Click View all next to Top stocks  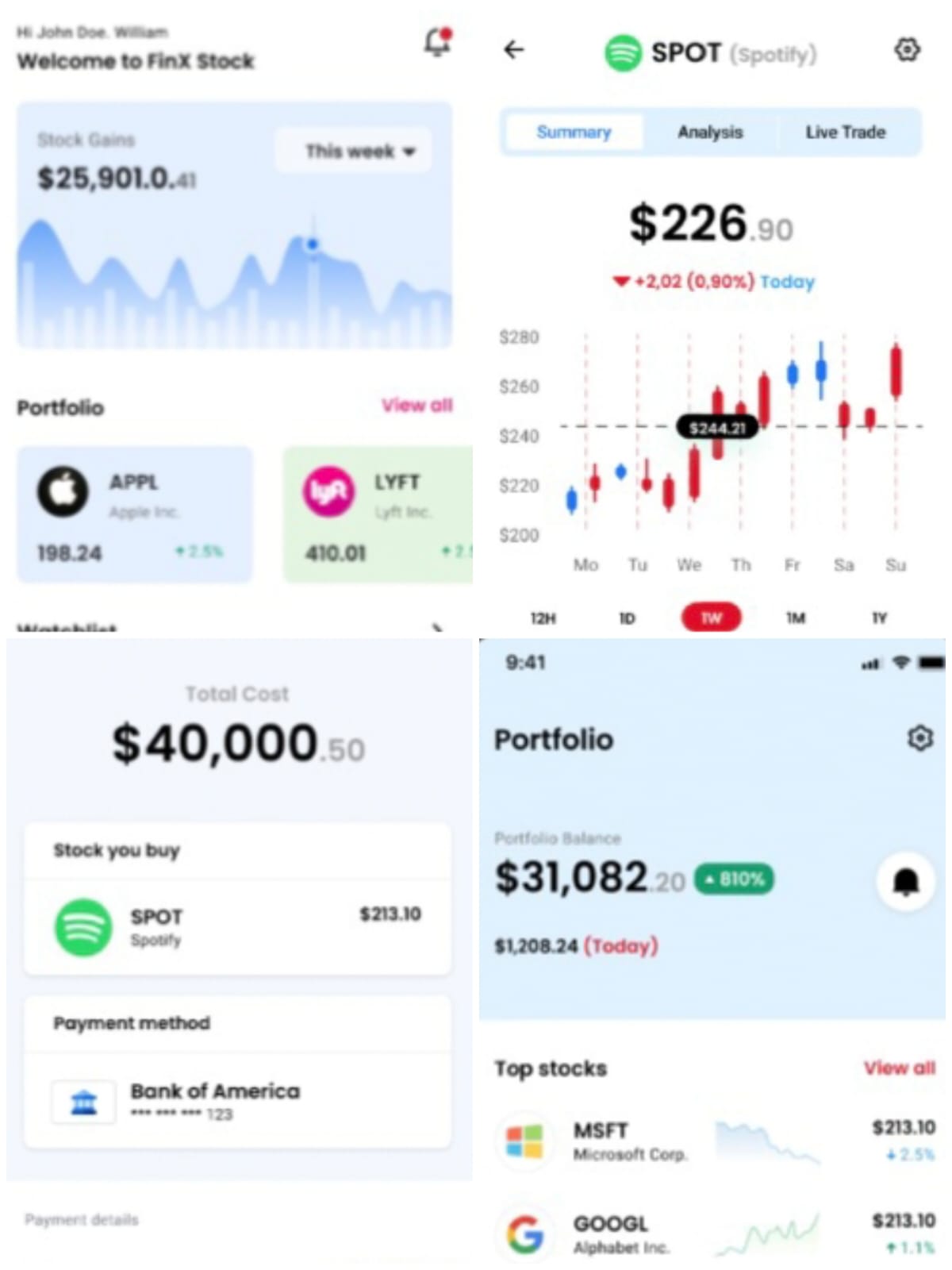coord(899,1068)
